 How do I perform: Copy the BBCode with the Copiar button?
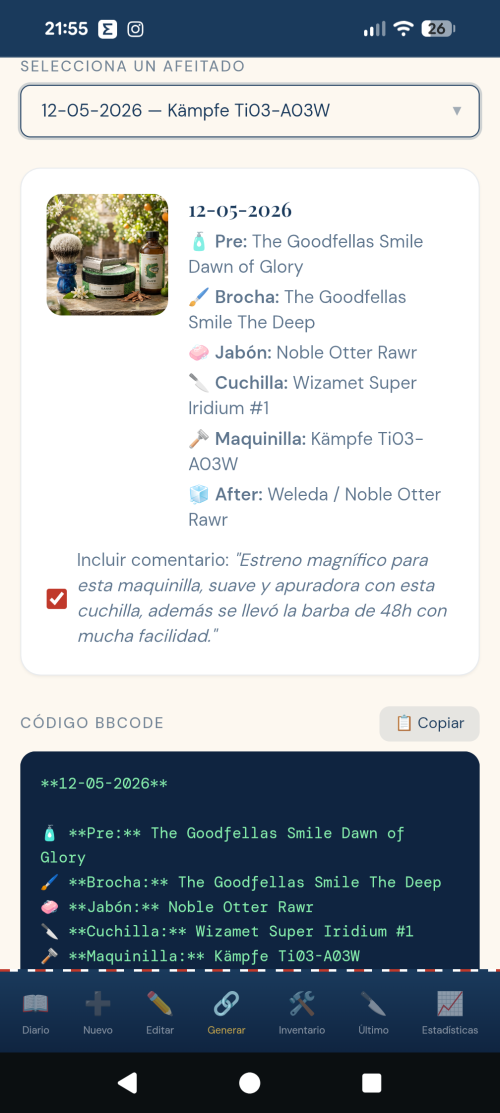[430, 723]
